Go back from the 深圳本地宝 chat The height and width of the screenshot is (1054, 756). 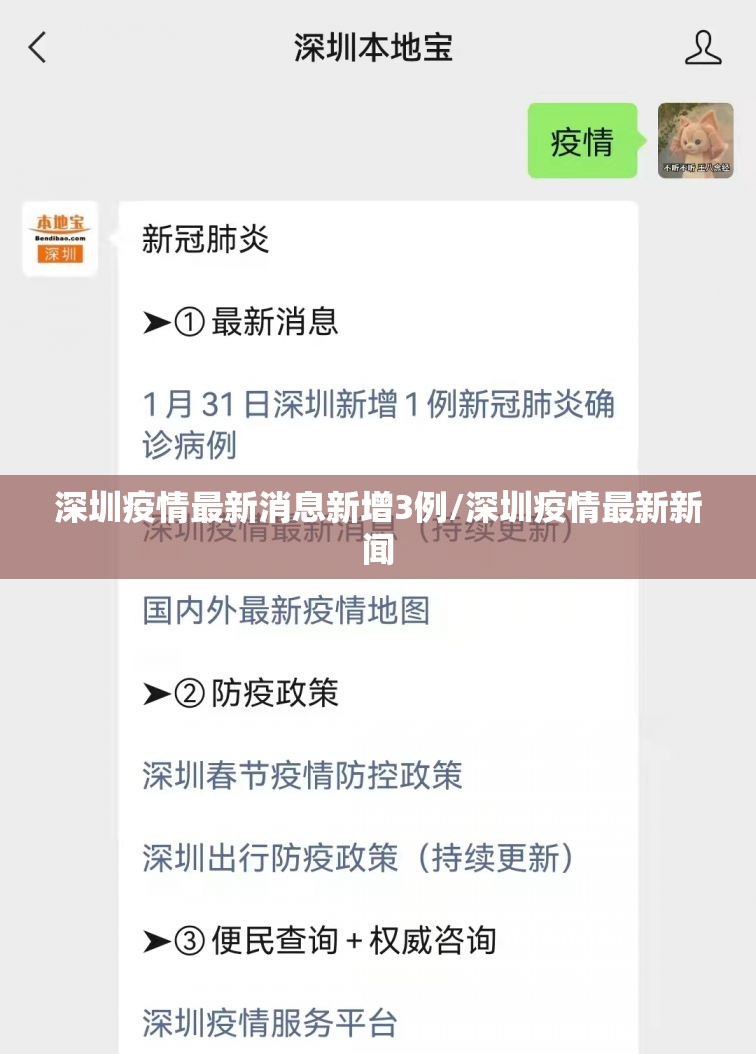click(x=38, y=47)
